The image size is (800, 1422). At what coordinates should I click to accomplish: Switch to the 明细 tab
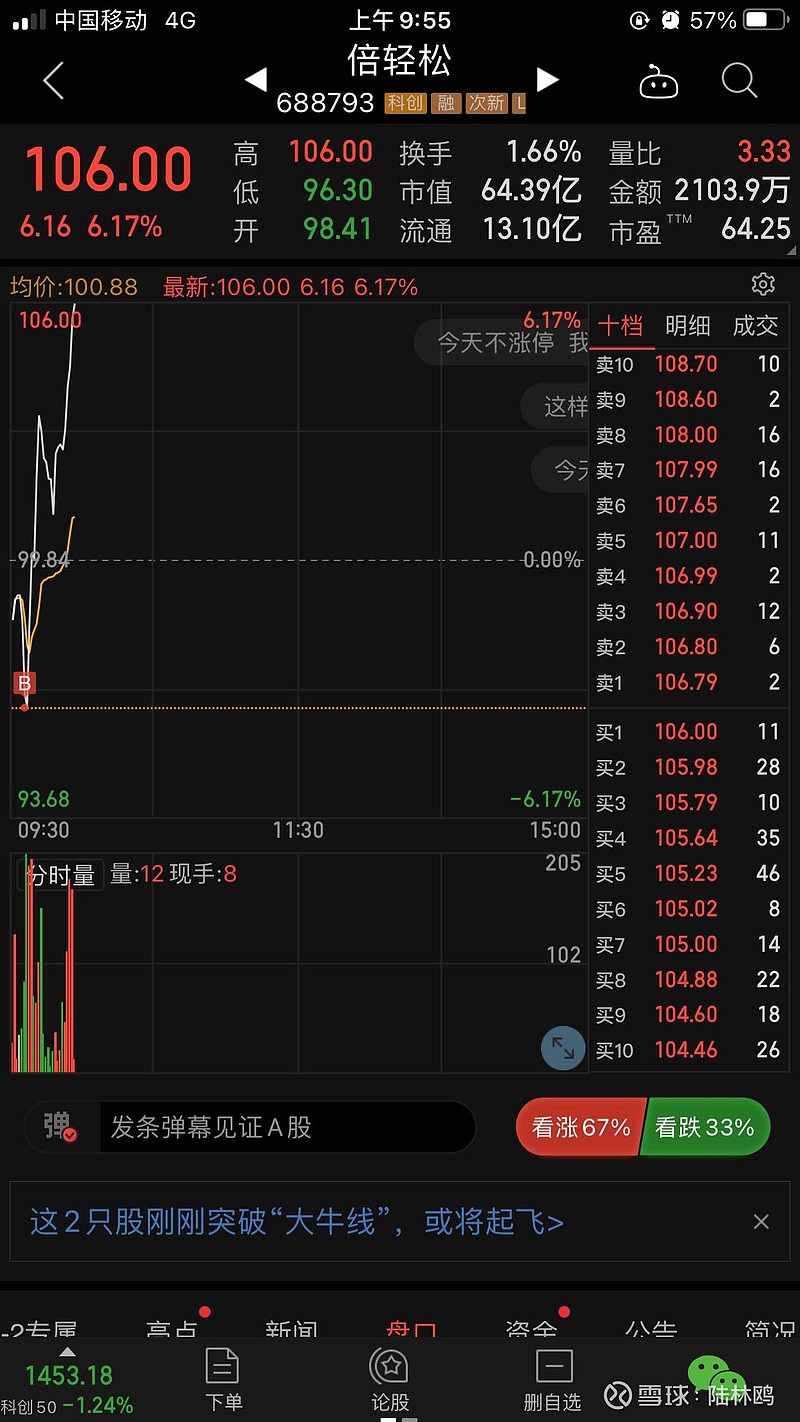pos(688,326)
